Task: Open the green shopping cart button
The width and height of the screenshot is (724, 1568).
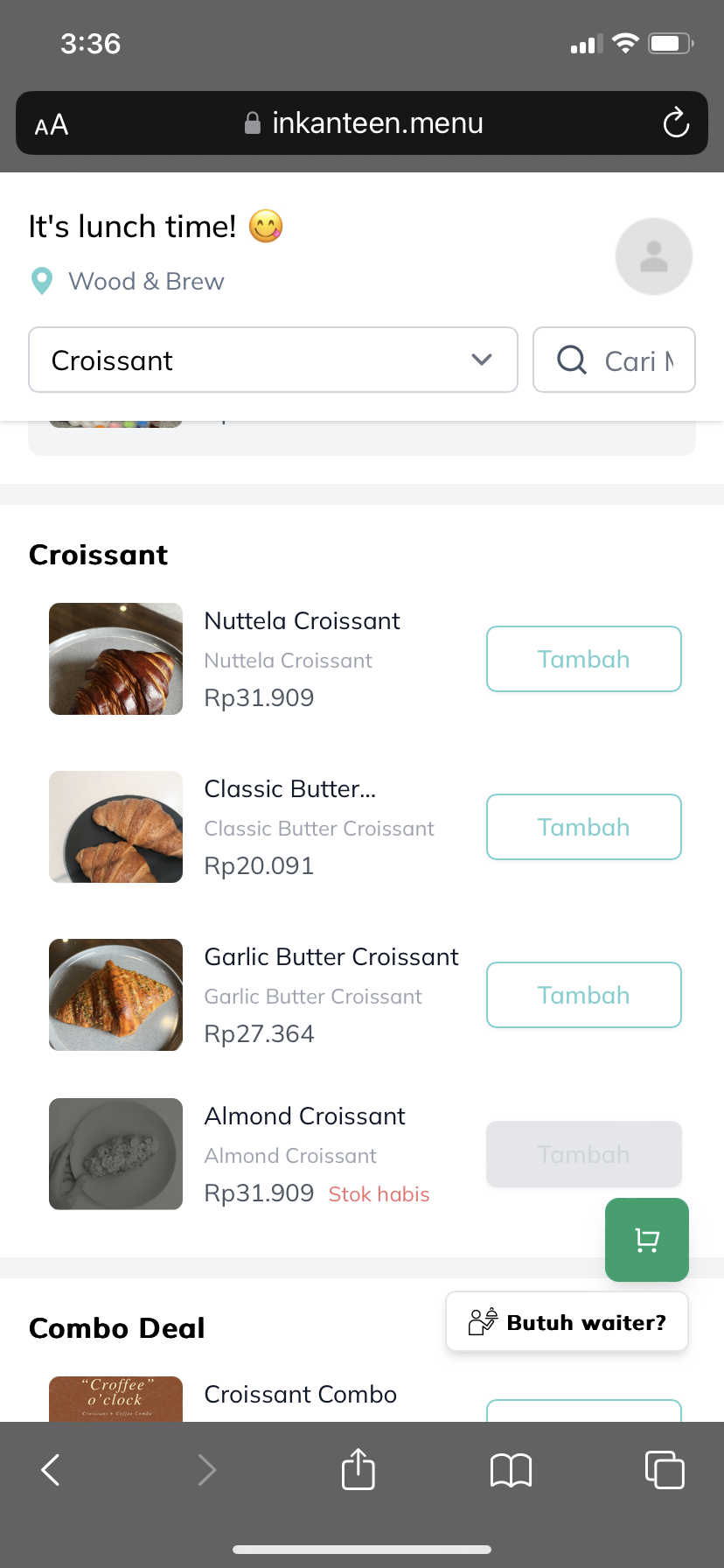Action: tap(647, 1240)
